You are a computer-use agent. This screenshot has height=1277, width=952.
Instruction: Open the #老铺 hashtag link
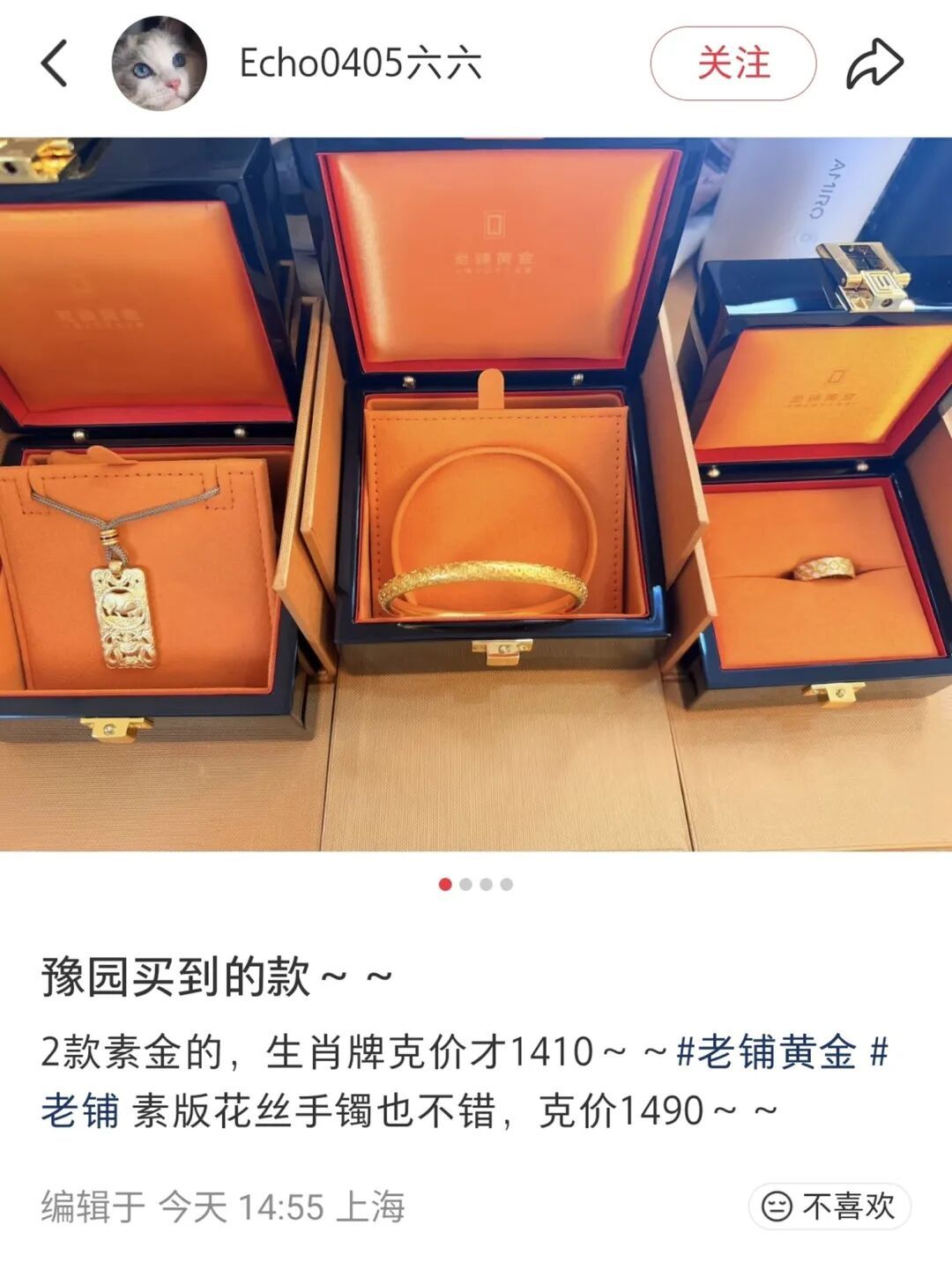pos(79,1110)
